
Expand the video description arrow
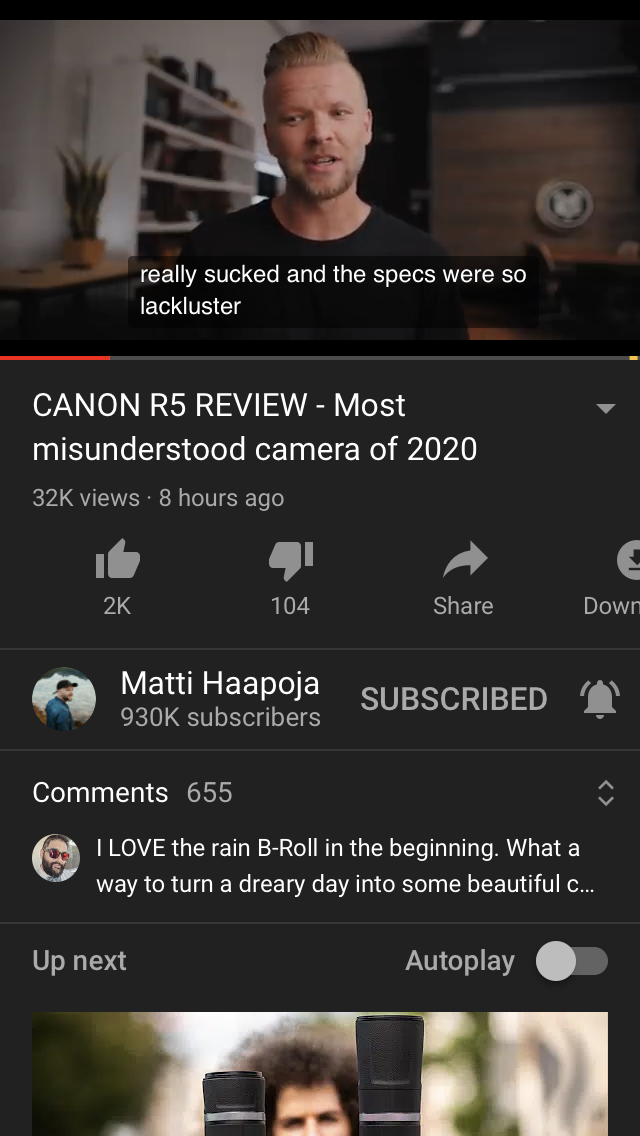pyautogui.click(x=605, y=408)
